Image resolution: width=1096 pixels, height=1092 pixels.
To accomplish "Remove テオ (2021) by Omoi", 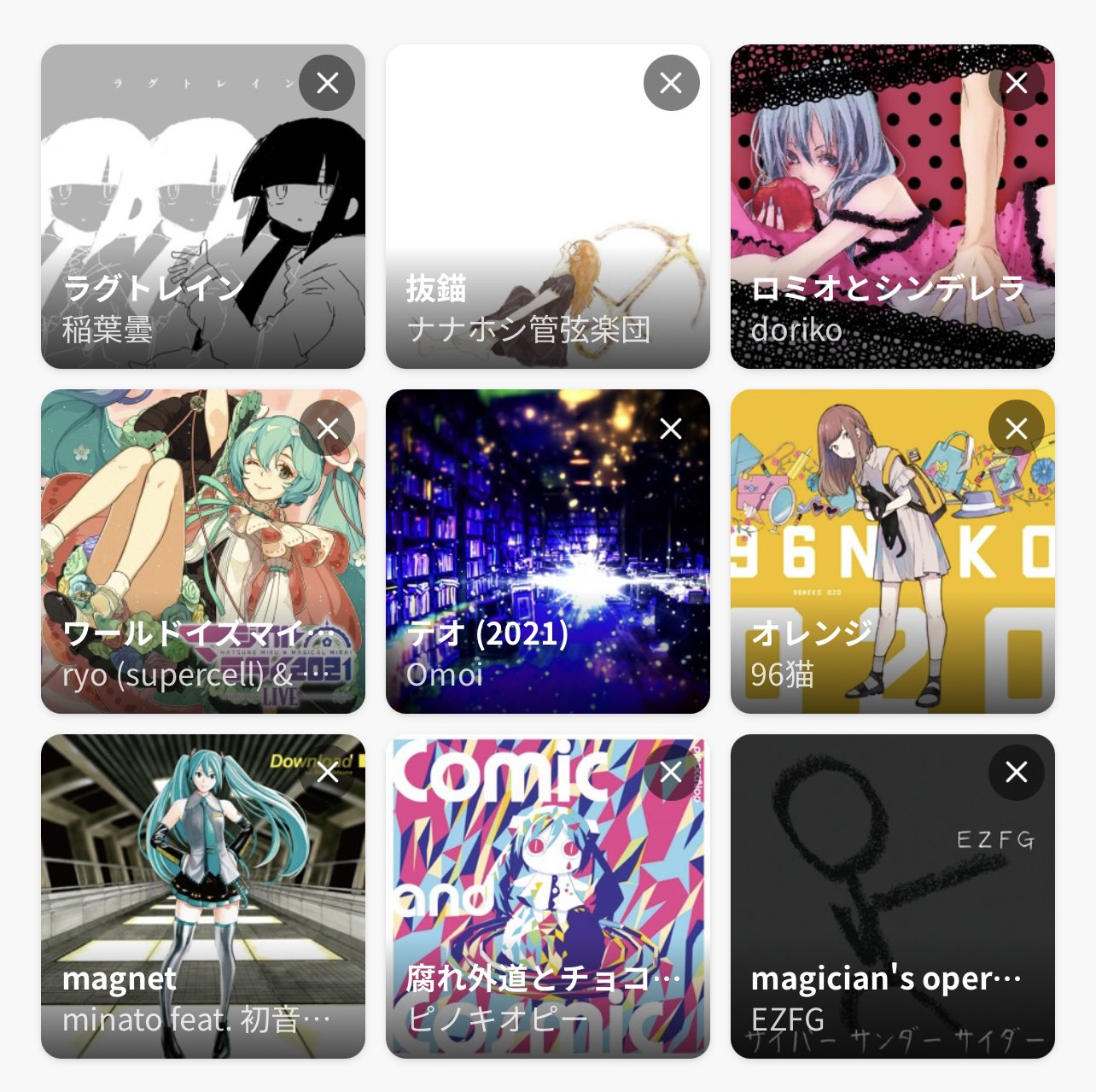I will [671, 429].
